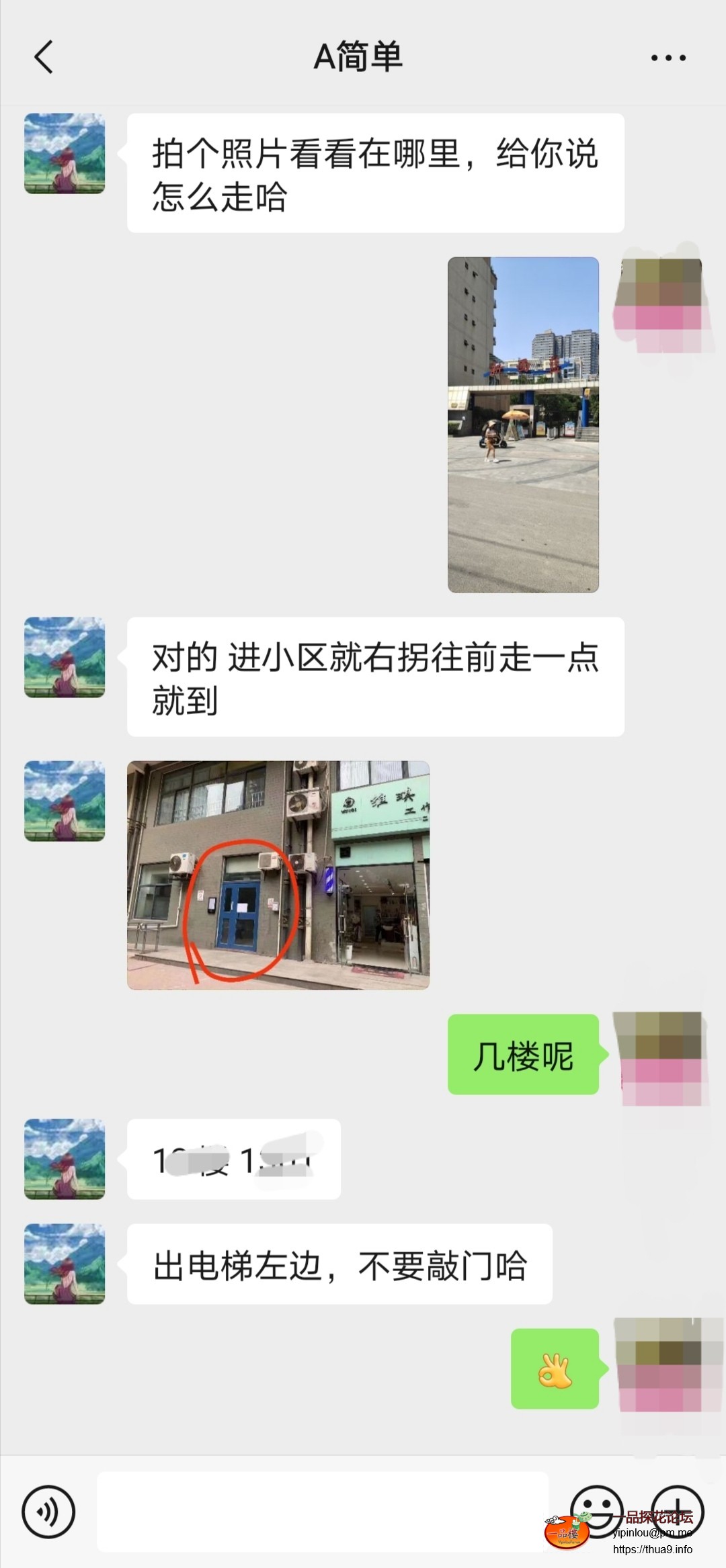
Task: Tap the avatar next to the elevator message
Action: coord(65,1266)
